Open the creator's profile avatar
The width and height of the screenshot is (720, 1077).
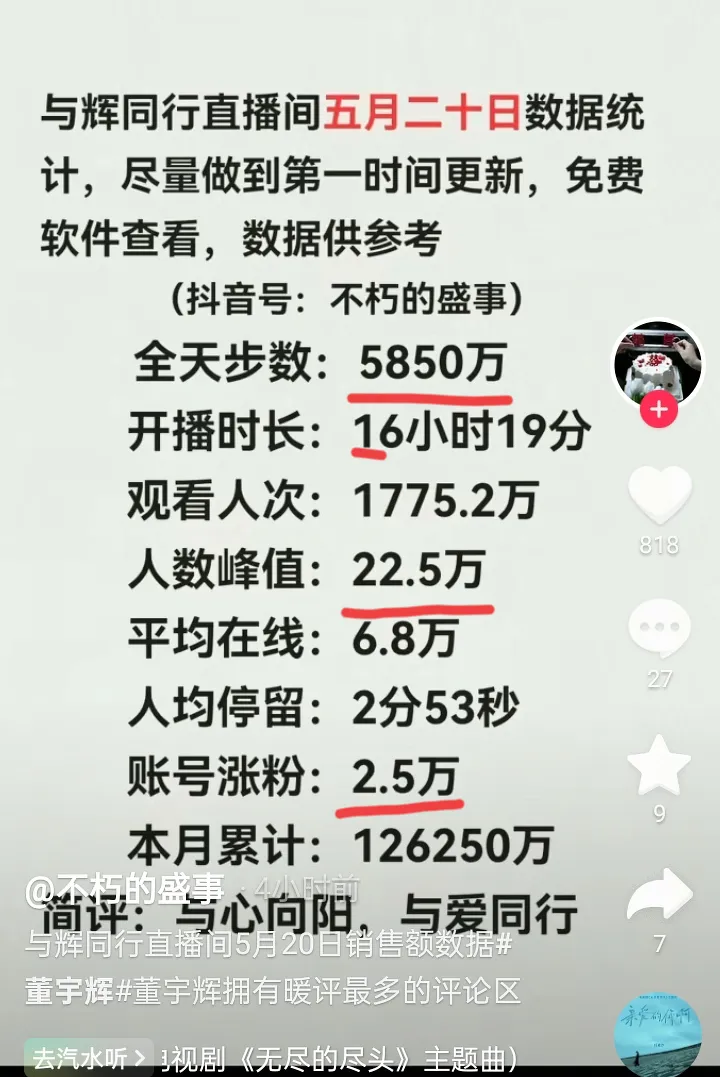point(657,362)
